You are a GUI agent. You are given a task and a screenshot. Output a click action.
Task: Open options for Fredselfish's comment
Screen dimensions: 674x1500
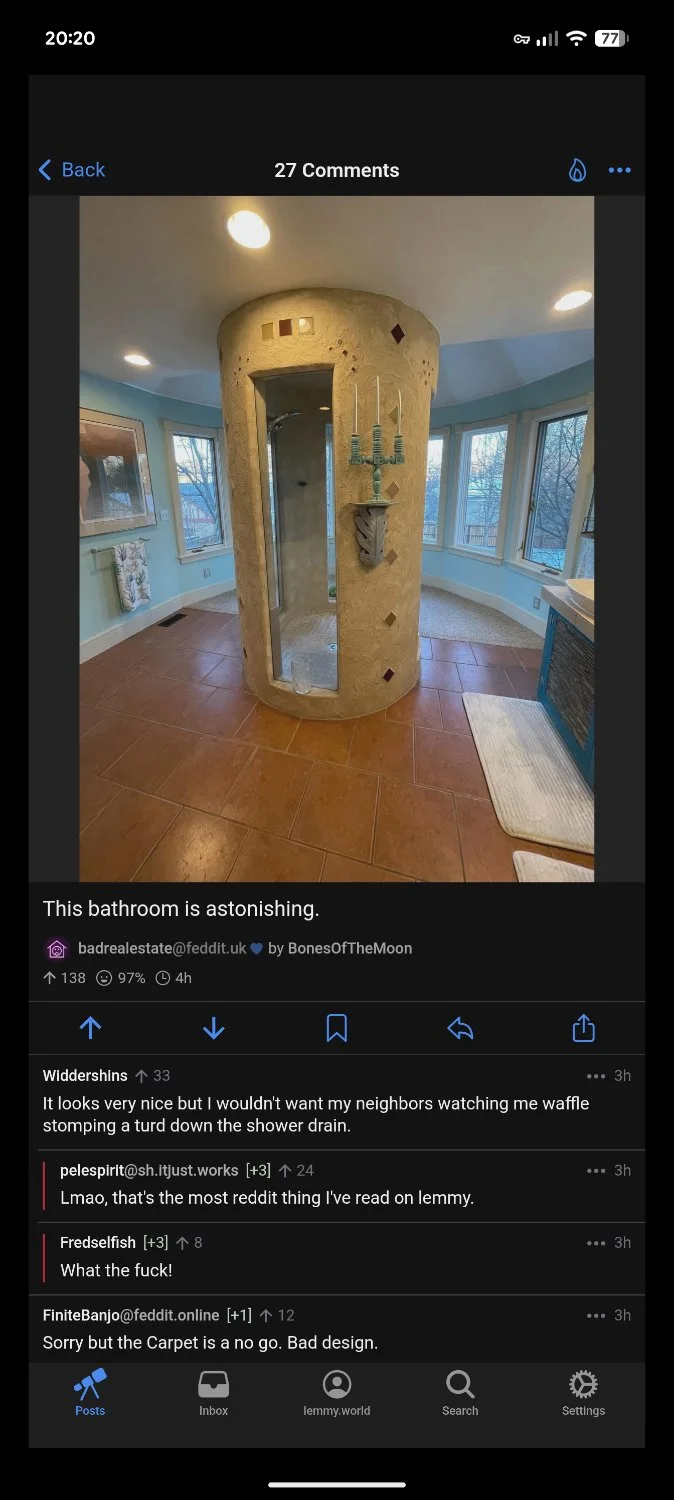[596, 1243]
